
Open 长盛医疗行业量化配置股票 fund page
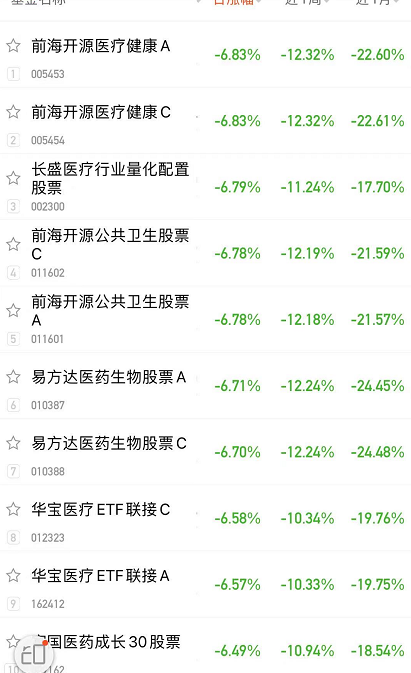pyautogui.click(x=206, y=187)
